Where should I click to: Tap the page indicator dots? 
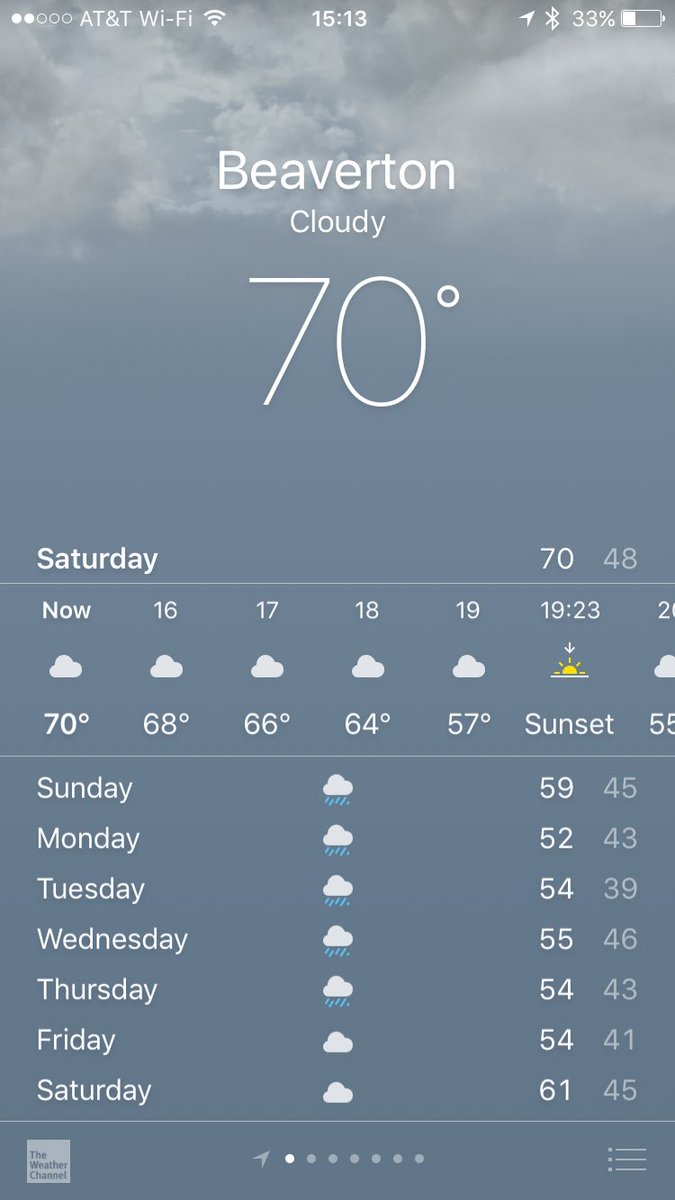click(x=342, y=1159)
